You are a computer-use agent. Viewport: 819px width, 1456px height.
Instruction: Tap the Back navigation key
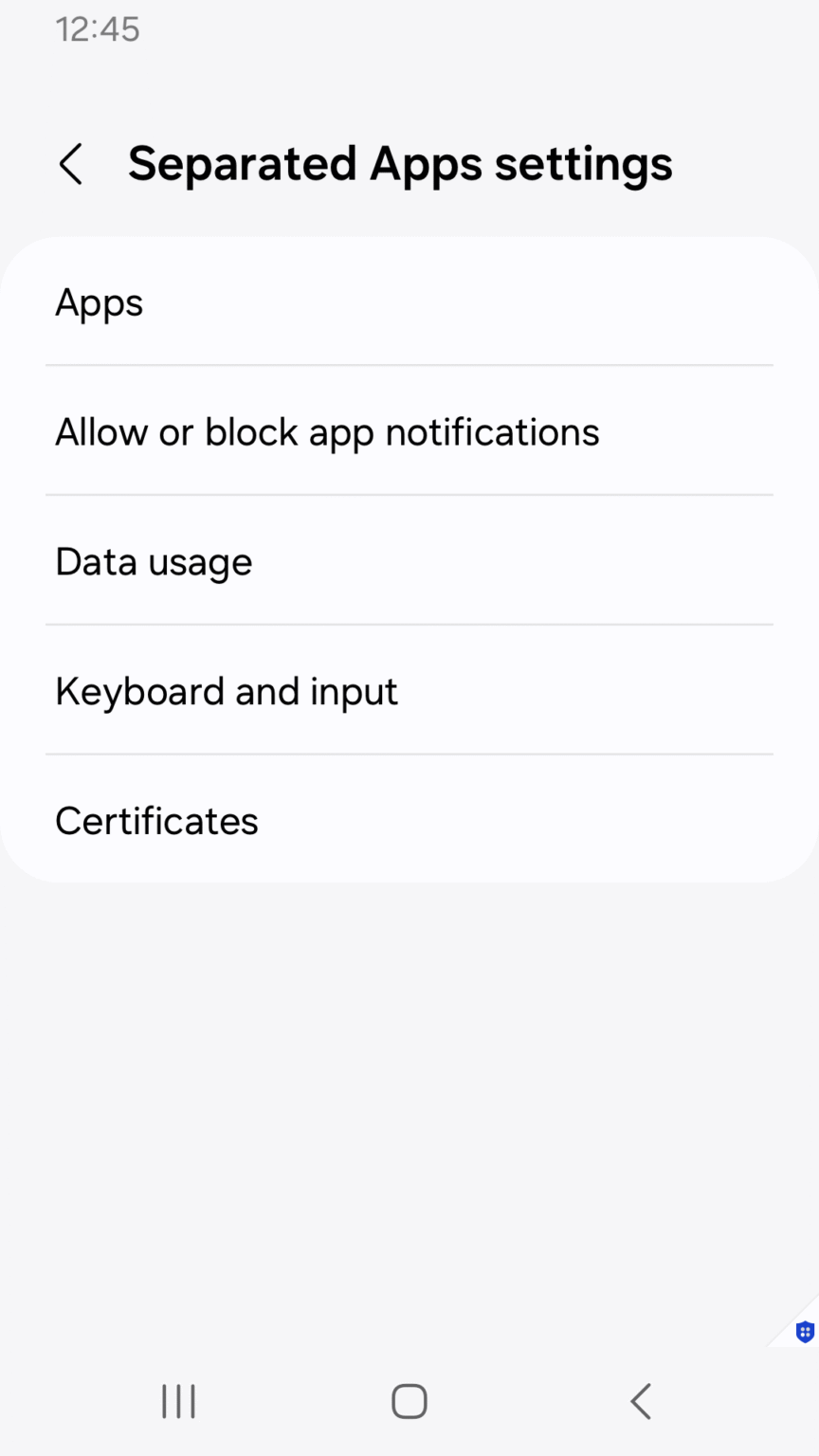[641, 1400]
